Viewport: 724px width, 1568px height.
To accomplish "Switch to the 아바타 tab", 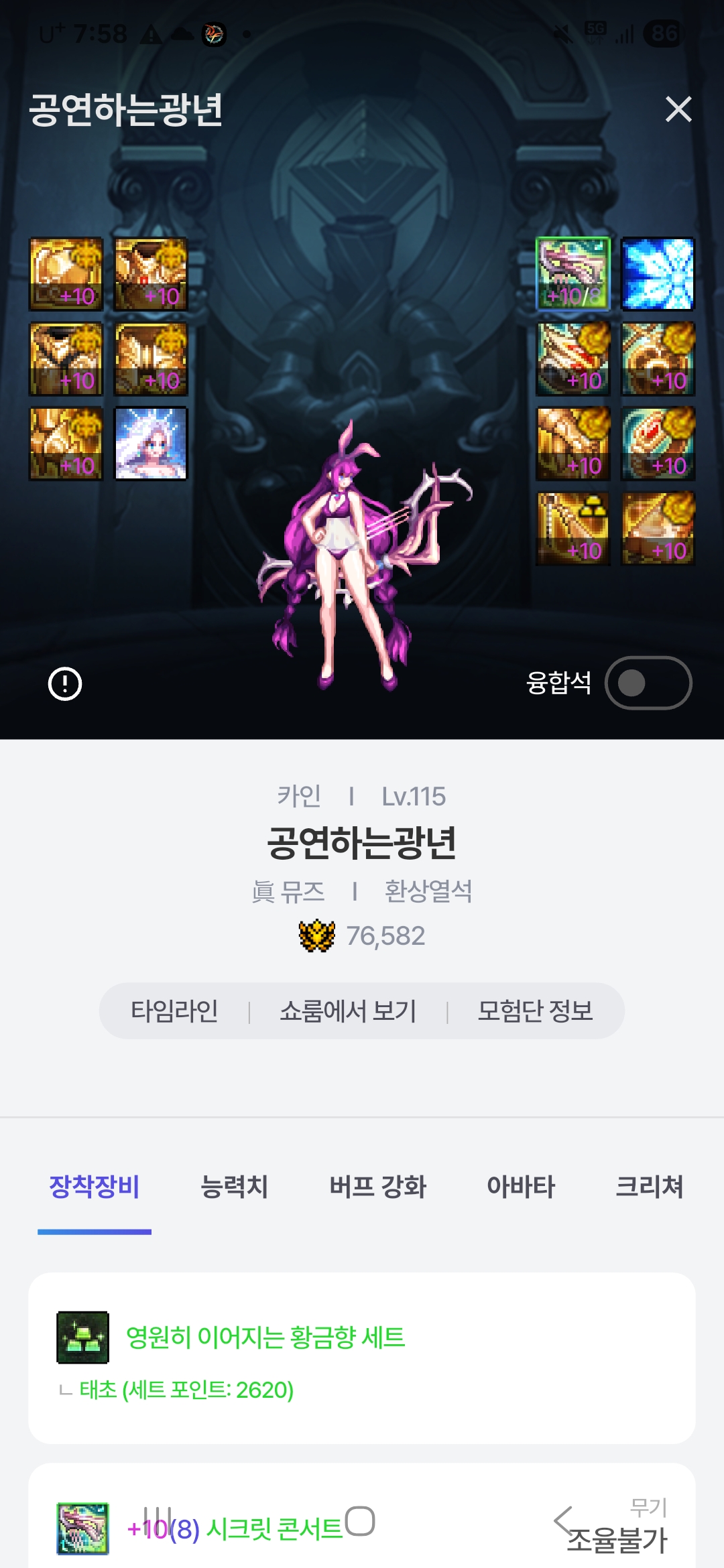I will click(521, 1187).
